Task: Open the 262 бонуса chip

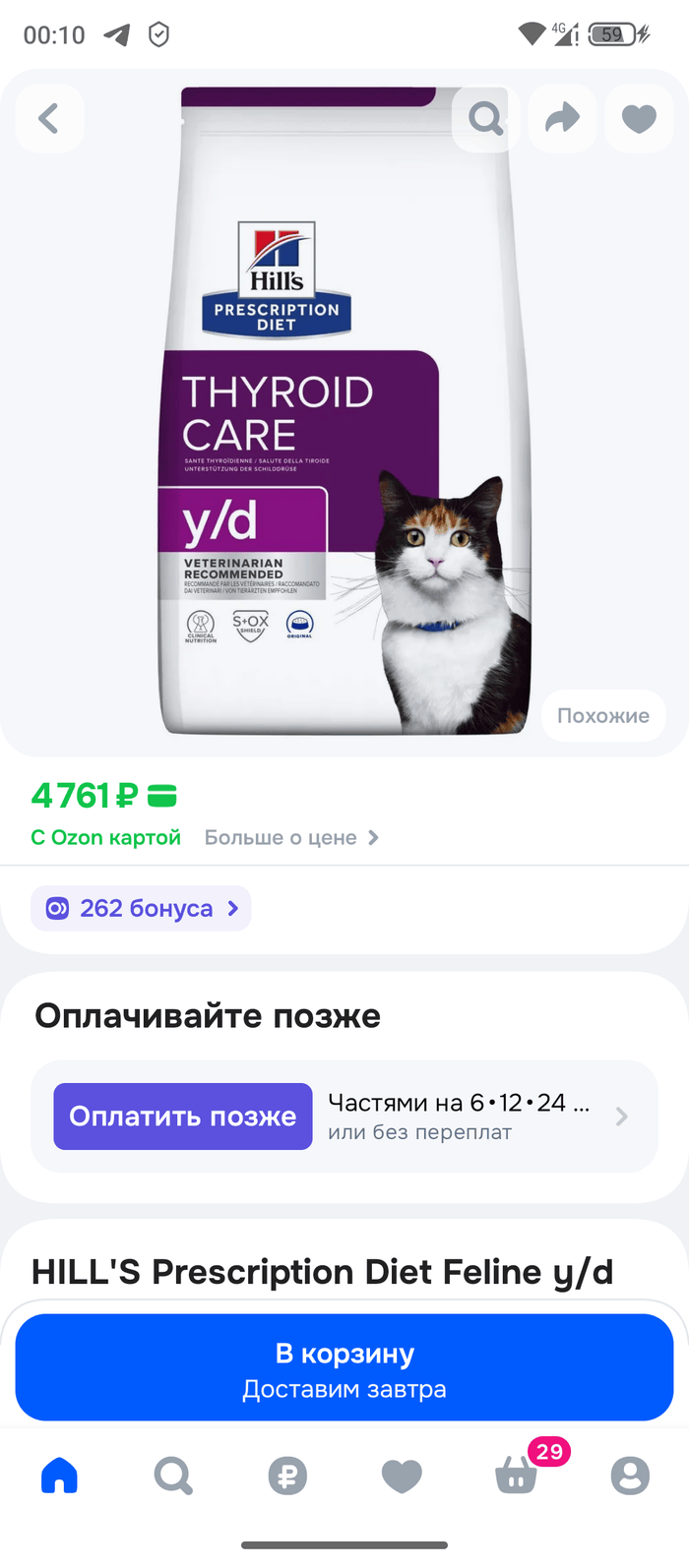Action: pyautogui.click(x=141, y=908)
